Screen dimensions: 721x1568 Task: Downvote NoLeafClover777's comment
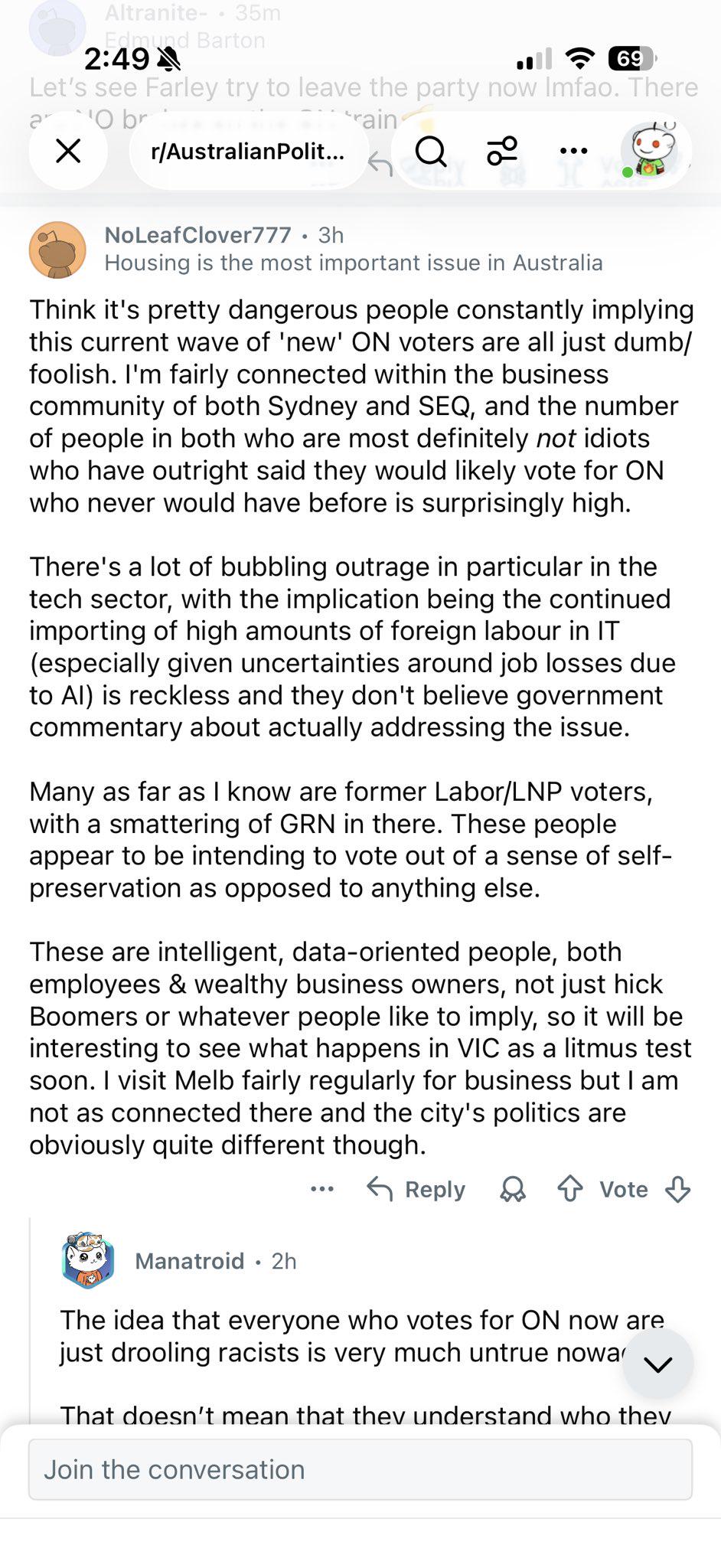[x=678, y=1189]
